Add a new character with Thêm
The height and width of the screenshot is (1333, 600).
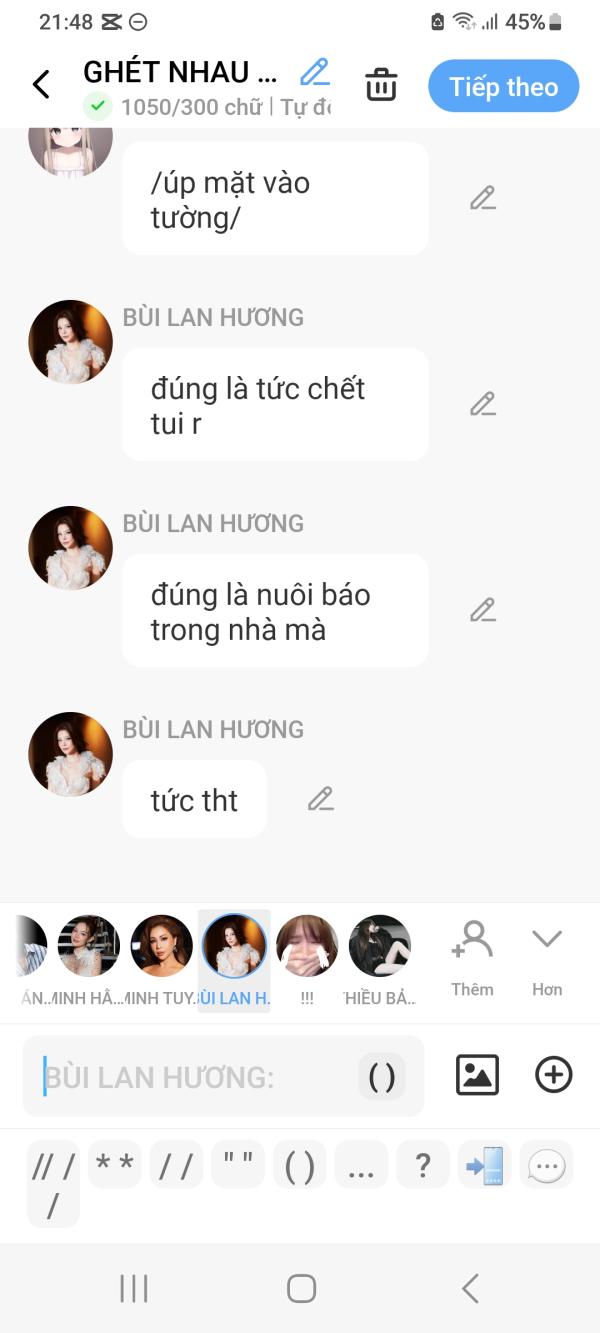point(472,958)
